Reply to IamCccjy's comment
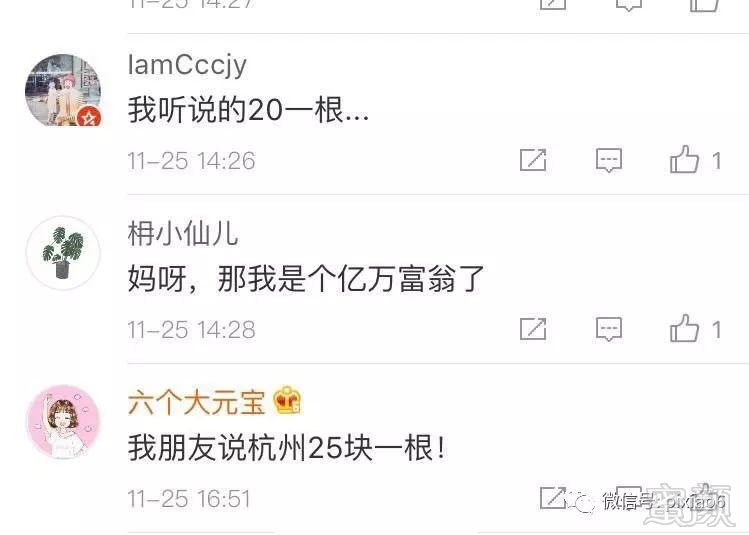This screenshot has height=535, width=749. [609, 160]
